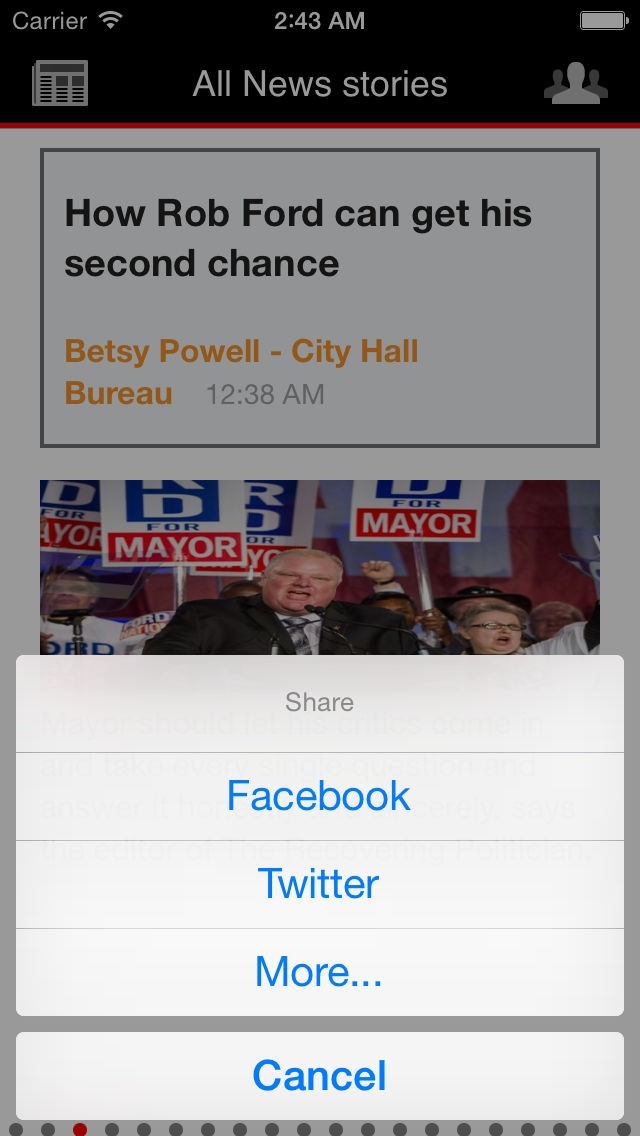Open More... sharing options
640x1136 pixels.
coord(319,972)
